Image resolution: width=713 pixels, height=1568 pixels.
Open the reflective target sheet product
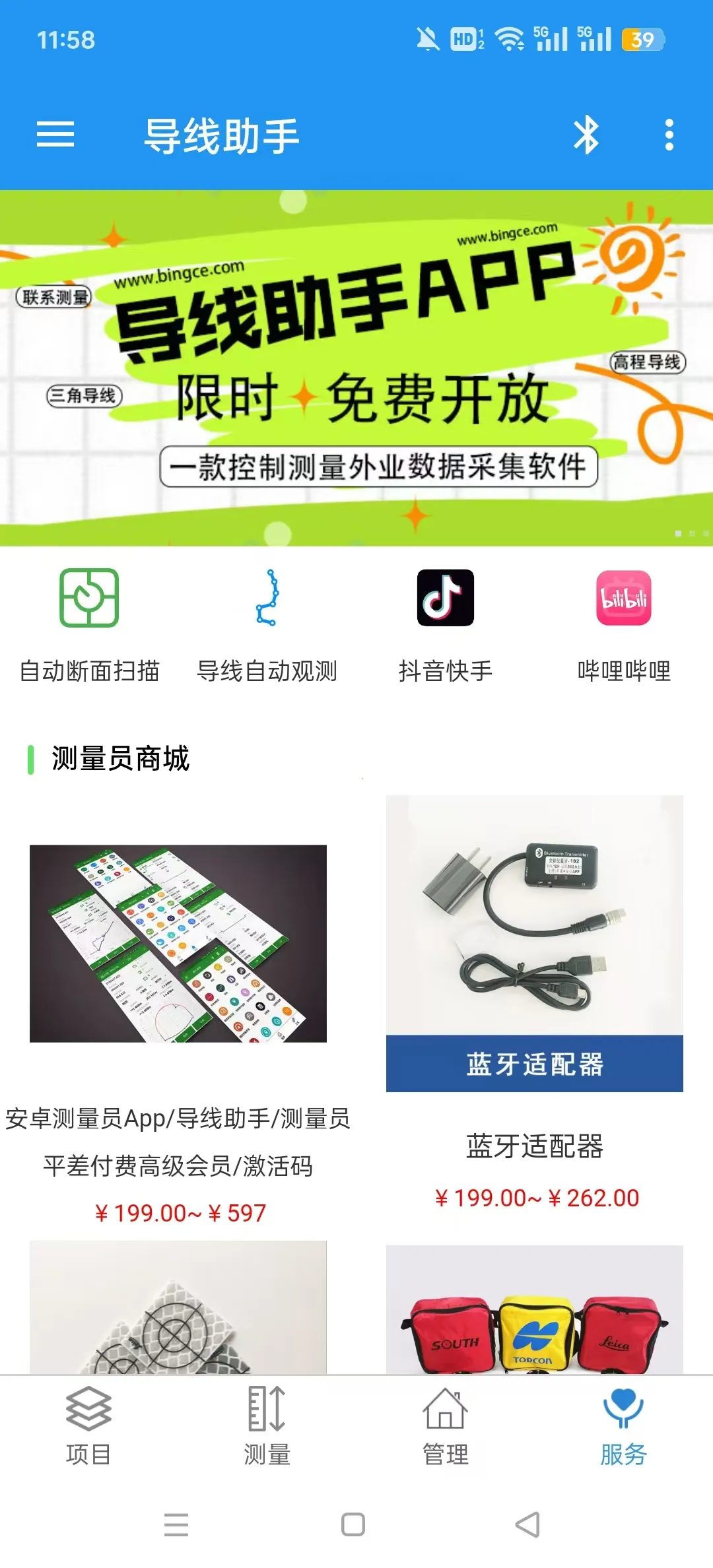coord(178,1310)
